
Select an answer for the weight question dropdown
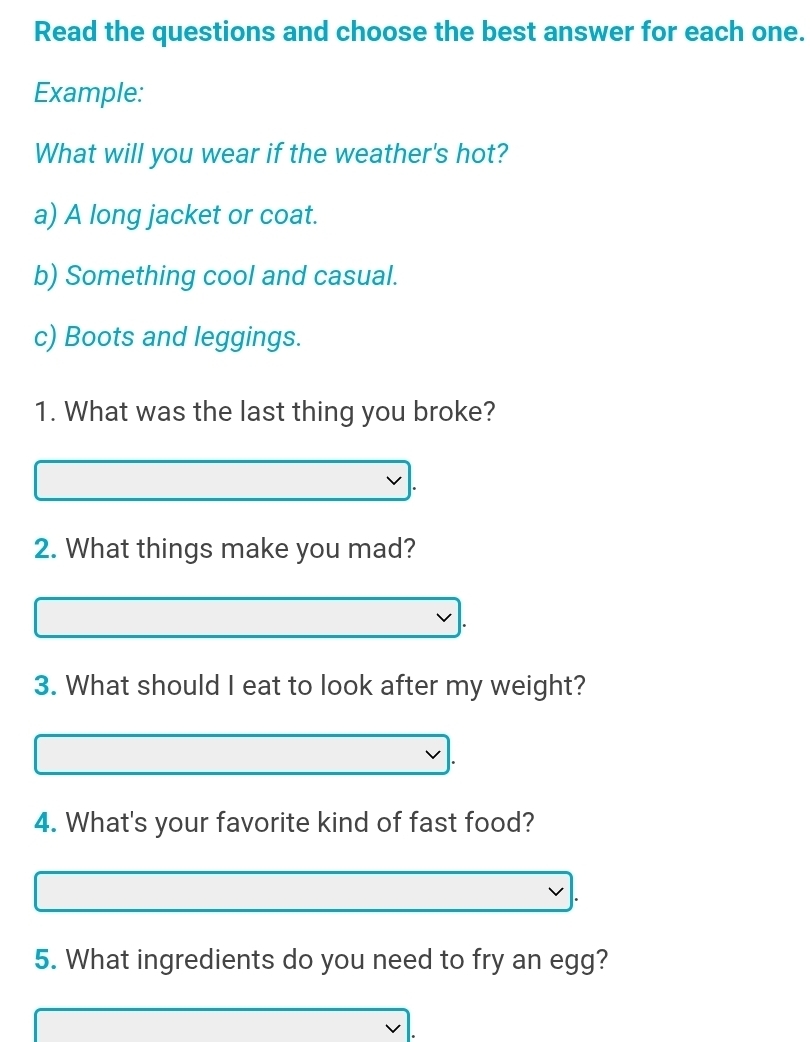coord(243,755)
